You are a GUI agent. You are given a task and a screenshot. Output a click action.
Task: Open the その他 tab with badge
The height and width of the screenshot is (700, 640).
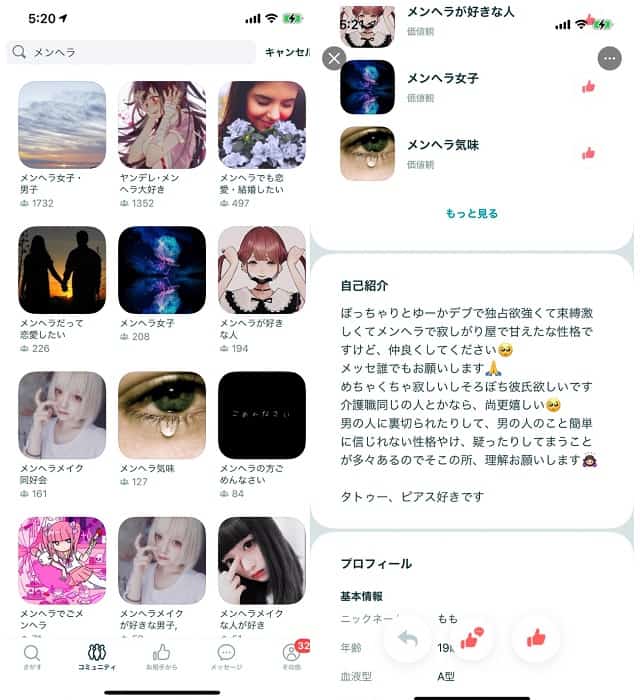point(291,656)
